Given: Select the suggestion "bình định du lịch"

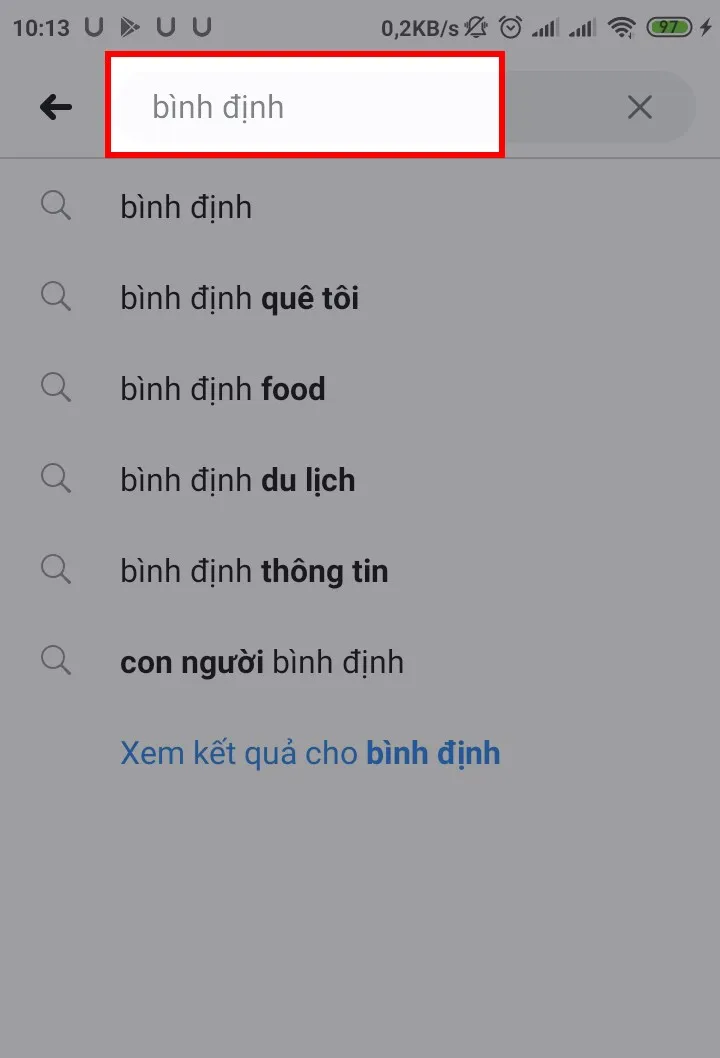Looking at the screenshot, I should click(x=237, y=479).
